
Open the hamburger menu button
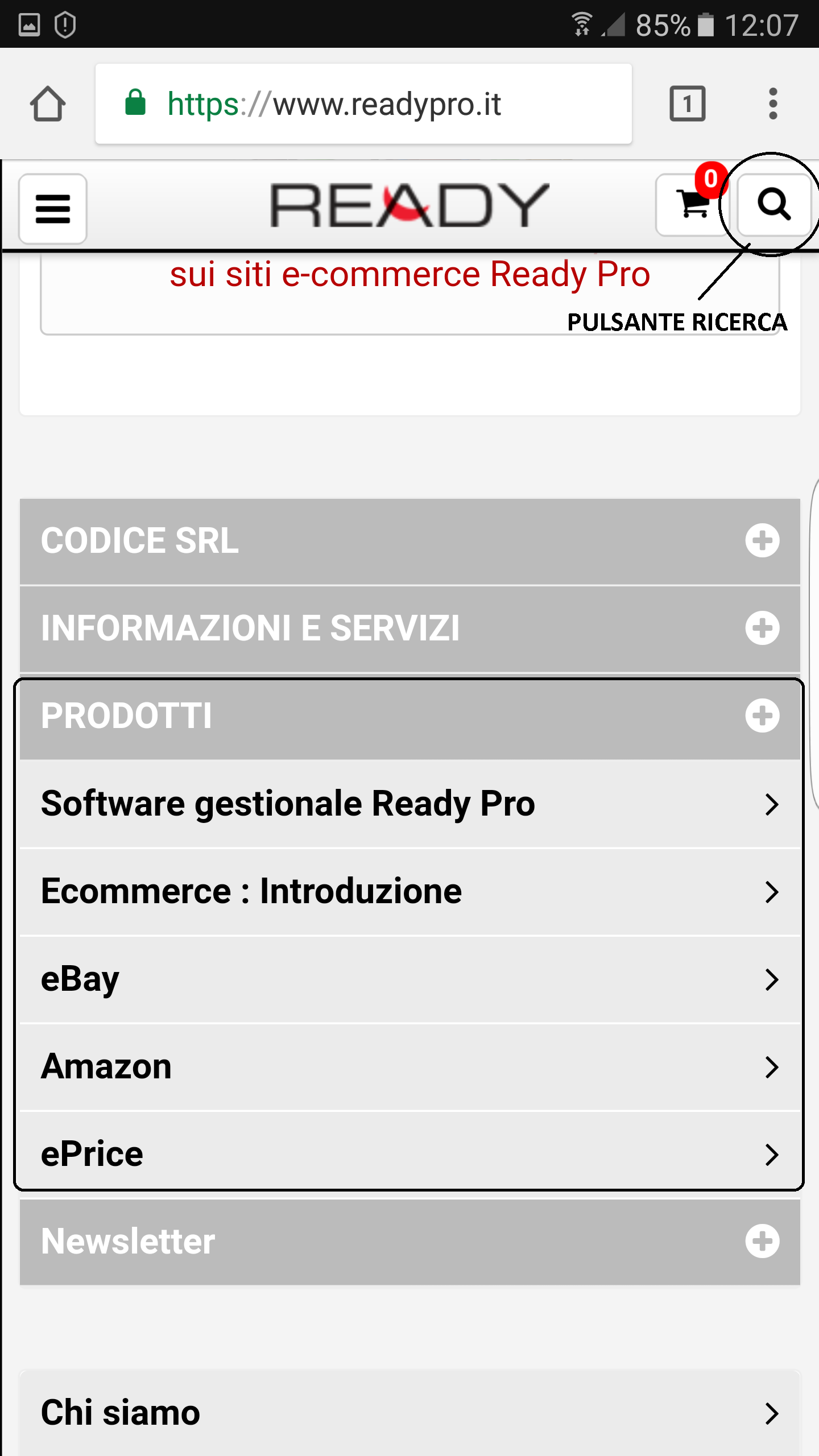(53, 209)
